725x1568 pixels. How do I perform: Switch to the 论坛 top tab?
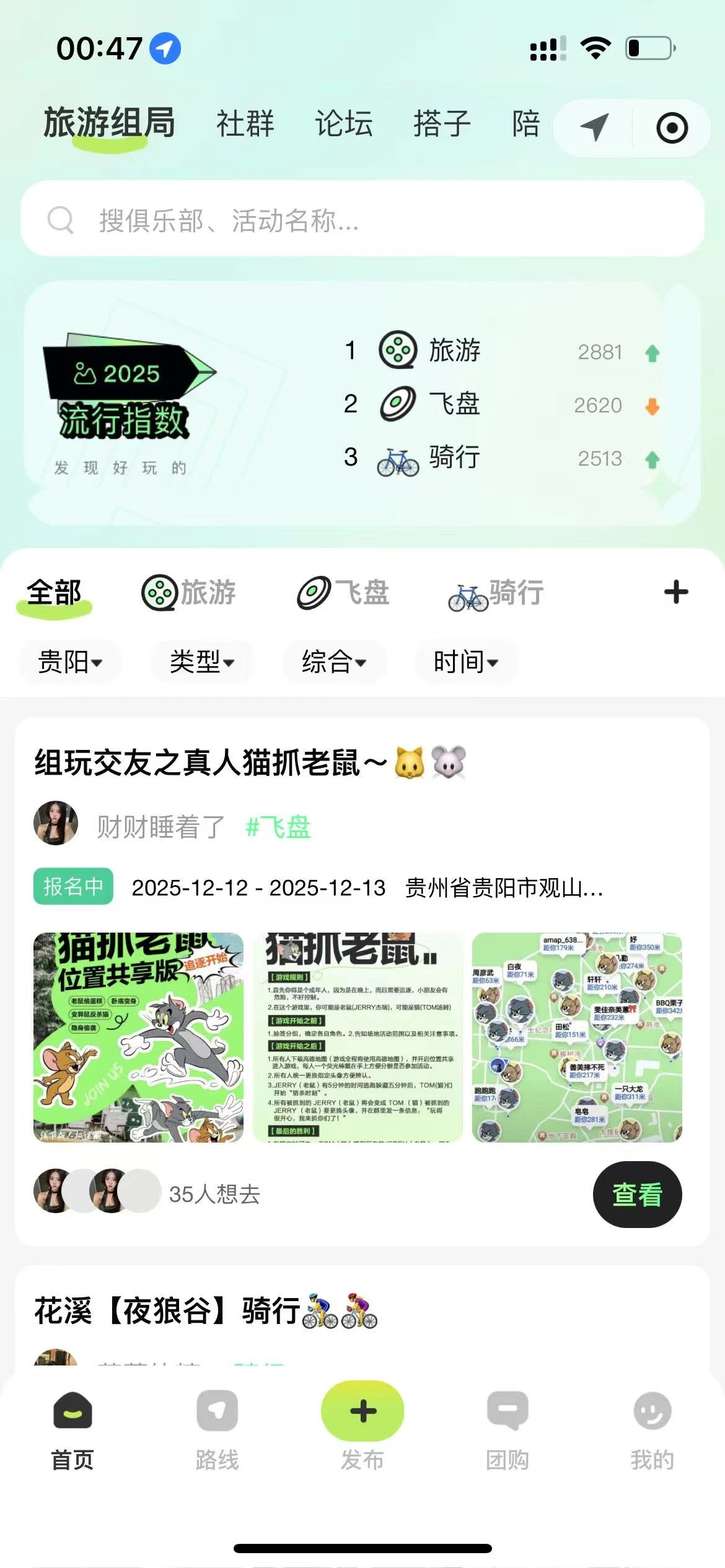point(343,123)
